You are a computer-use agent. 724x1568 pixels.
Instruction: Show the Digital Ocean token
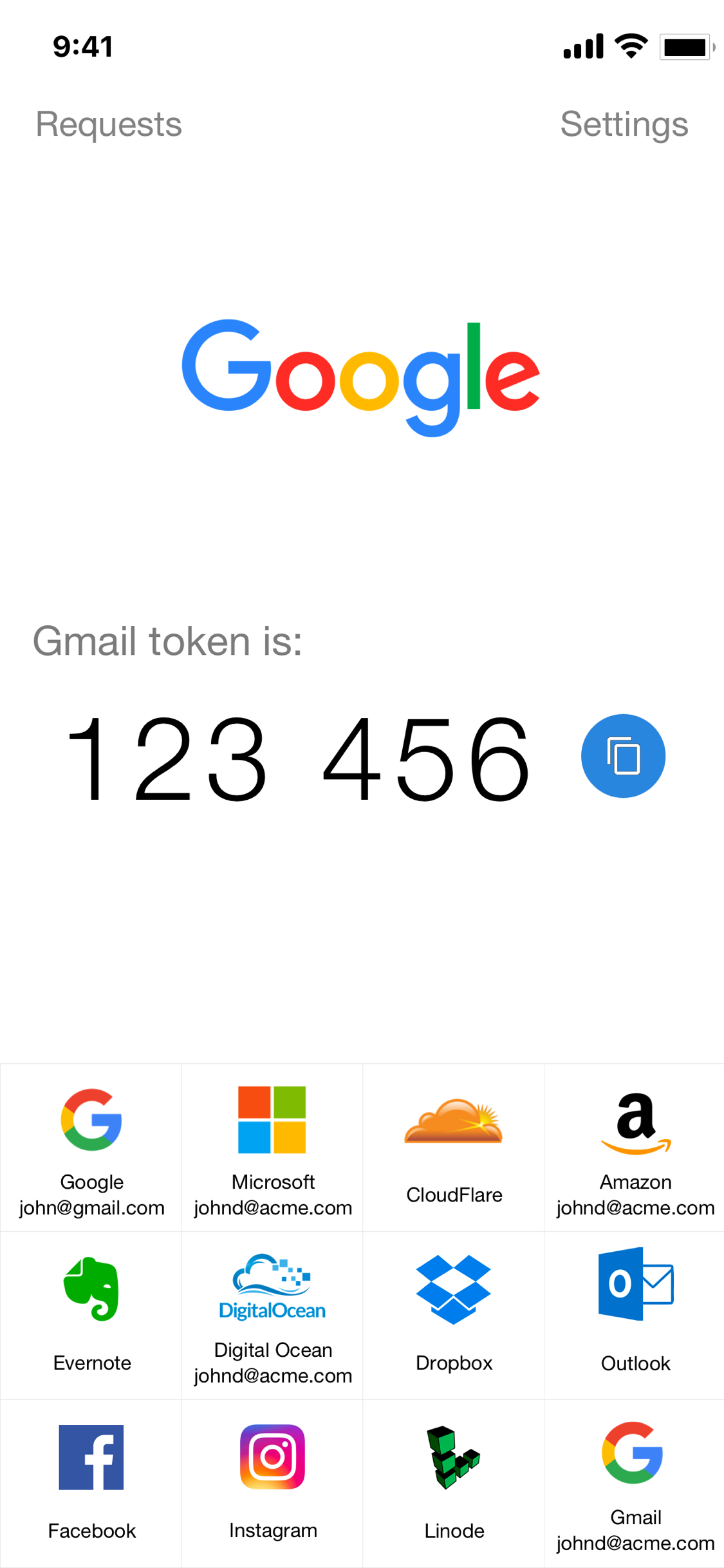pyautogui.click(x=273, y=1316)
